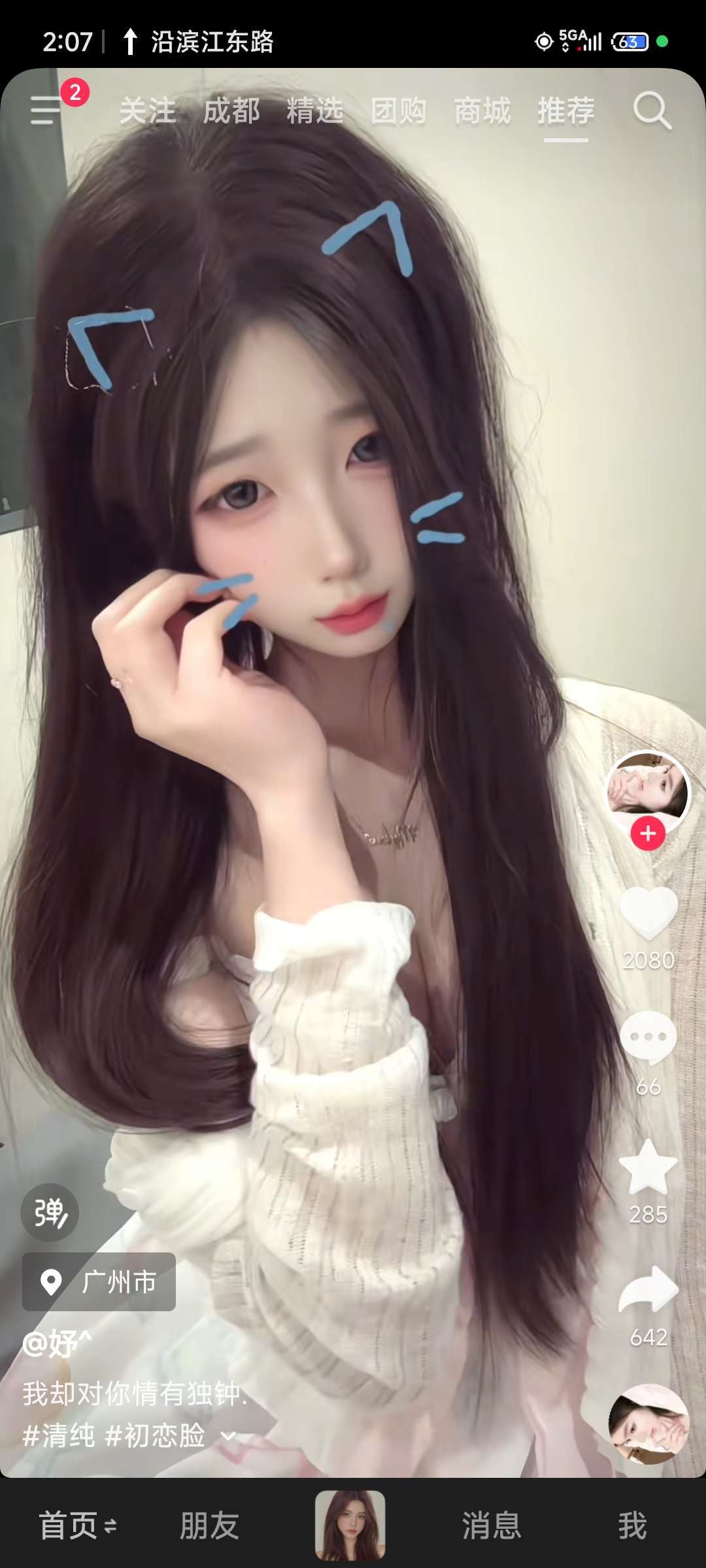Screen dimensions: 706x1568
Task: Go to the 朋友 tab
Action: coord(209,1526)
